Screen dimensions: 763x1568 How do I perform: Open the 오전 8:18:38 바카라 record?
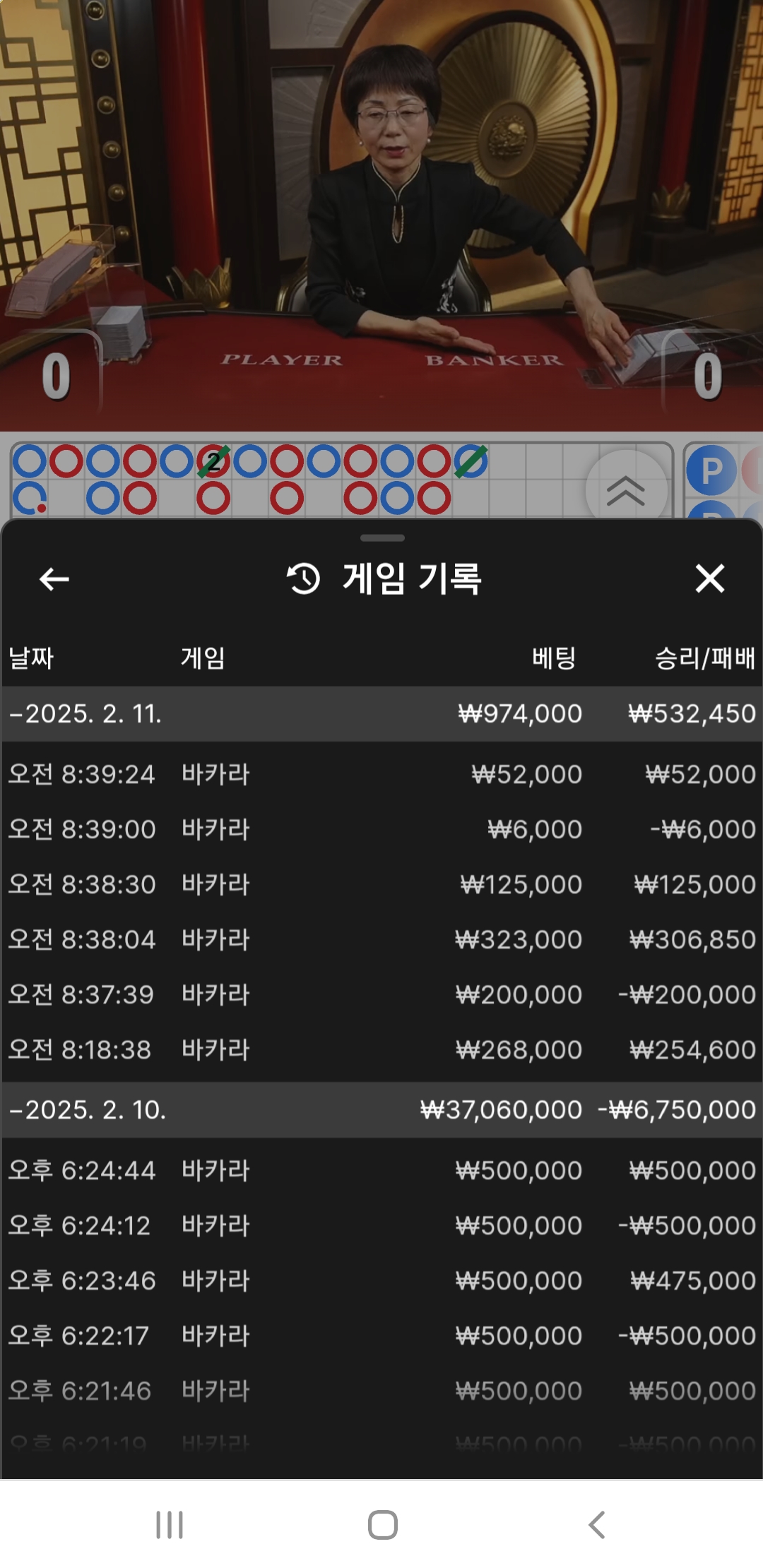[x=381, y=1050]
